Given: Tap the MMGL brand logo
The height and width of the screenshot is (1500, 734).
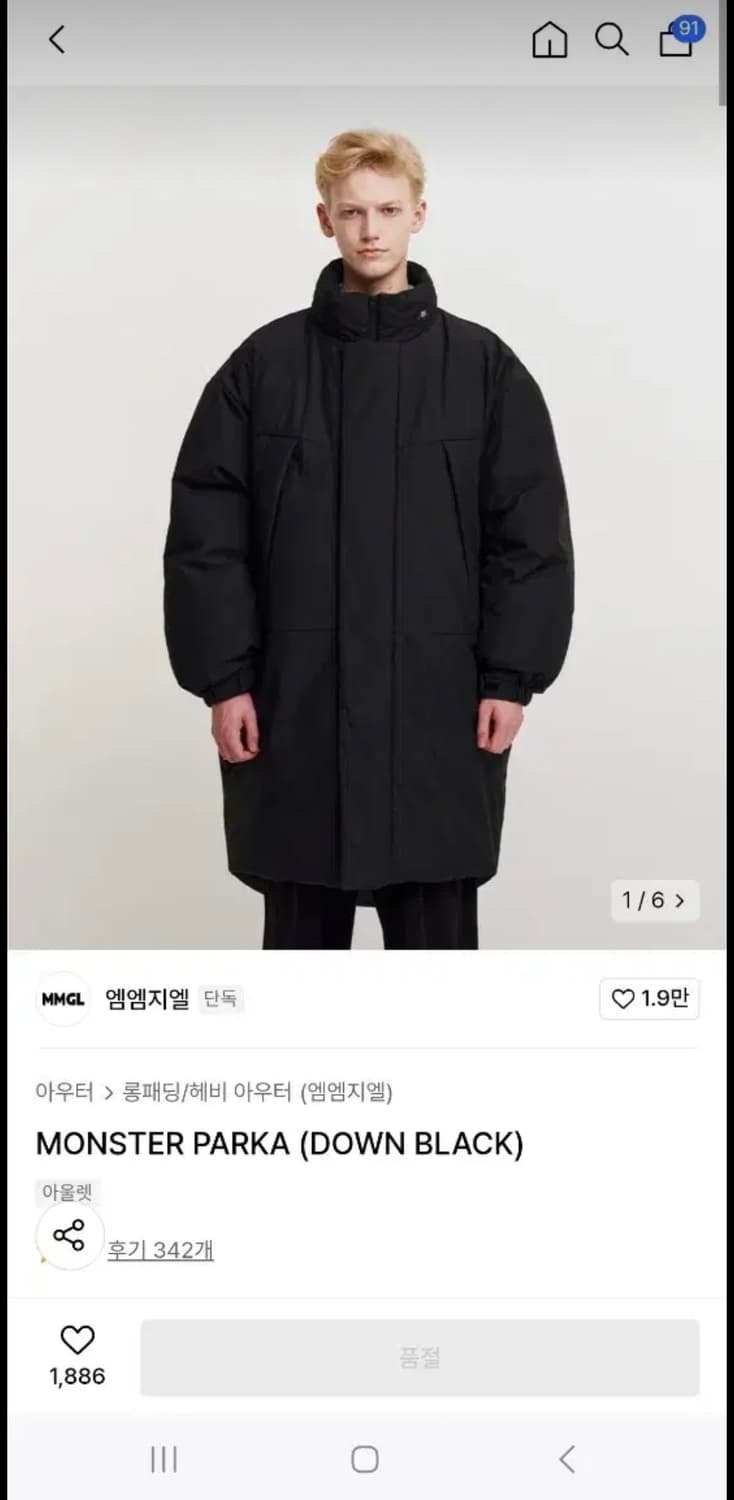Looking at the screenshot, I should [62, 999].
